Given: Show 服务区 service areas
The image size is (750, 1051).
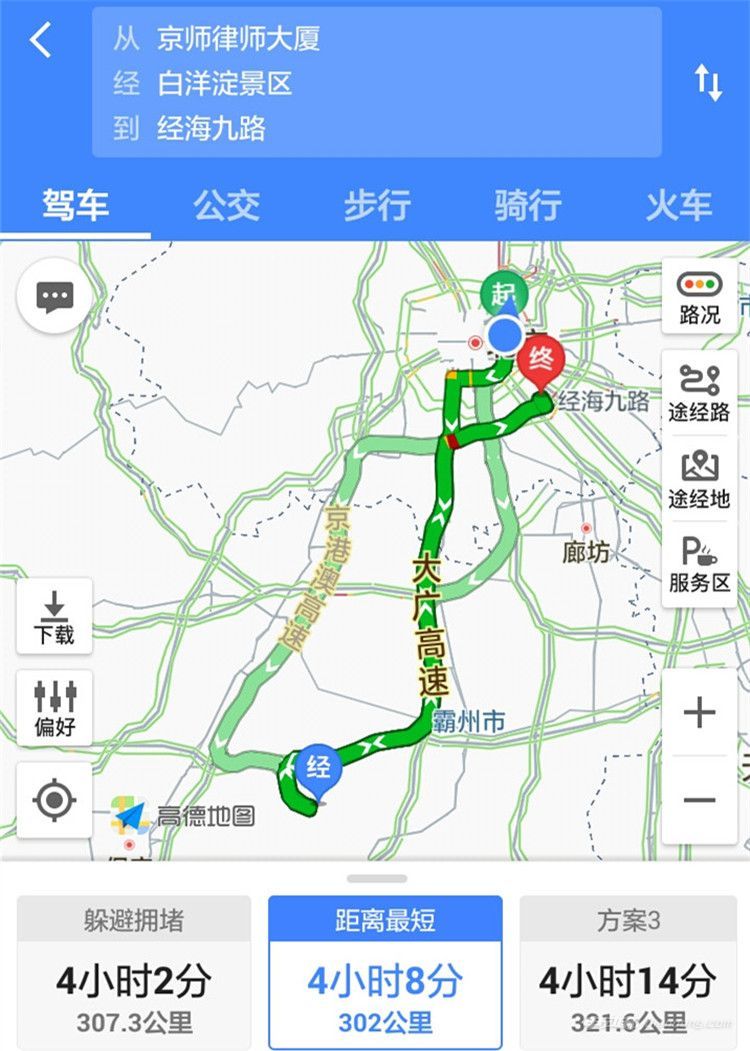Looking at the screenshot, I should (699, 565).
